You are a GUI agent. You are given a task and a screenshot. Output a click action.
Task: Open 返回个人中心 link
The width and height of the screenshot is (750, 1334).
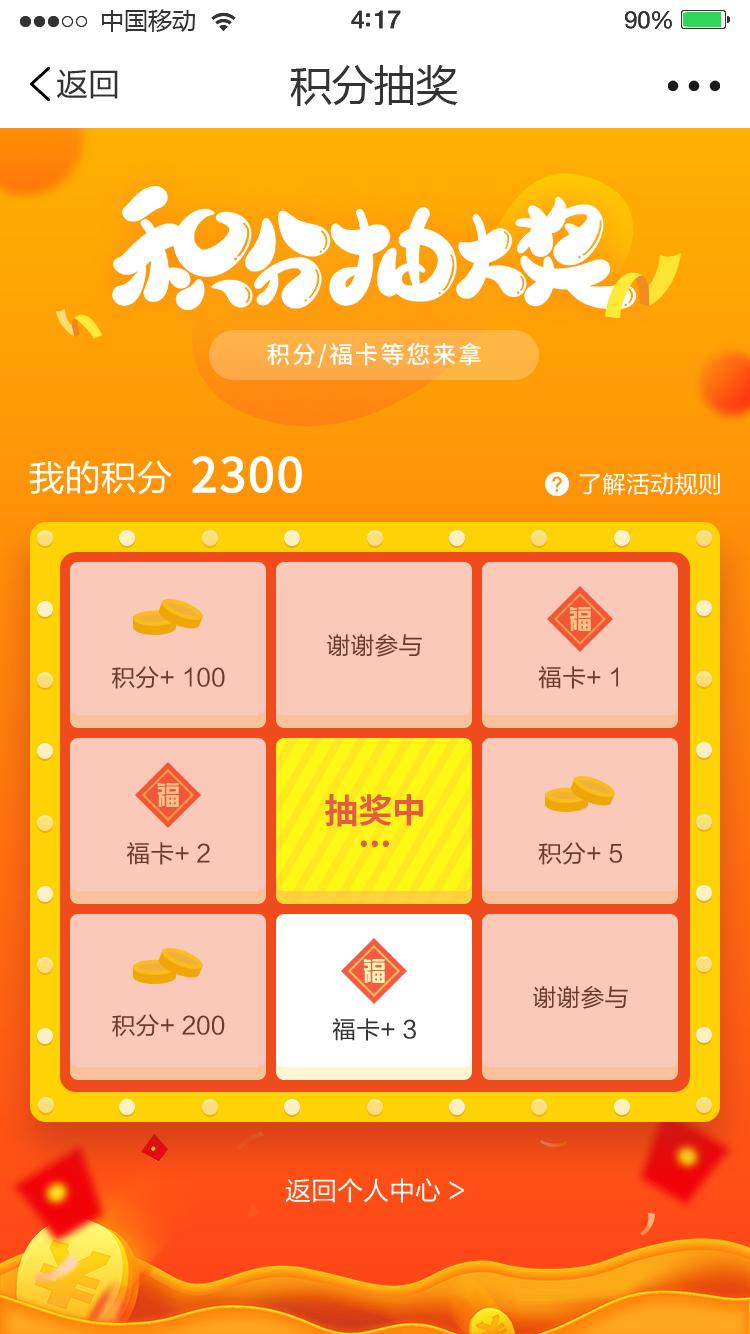(374, 1190)
